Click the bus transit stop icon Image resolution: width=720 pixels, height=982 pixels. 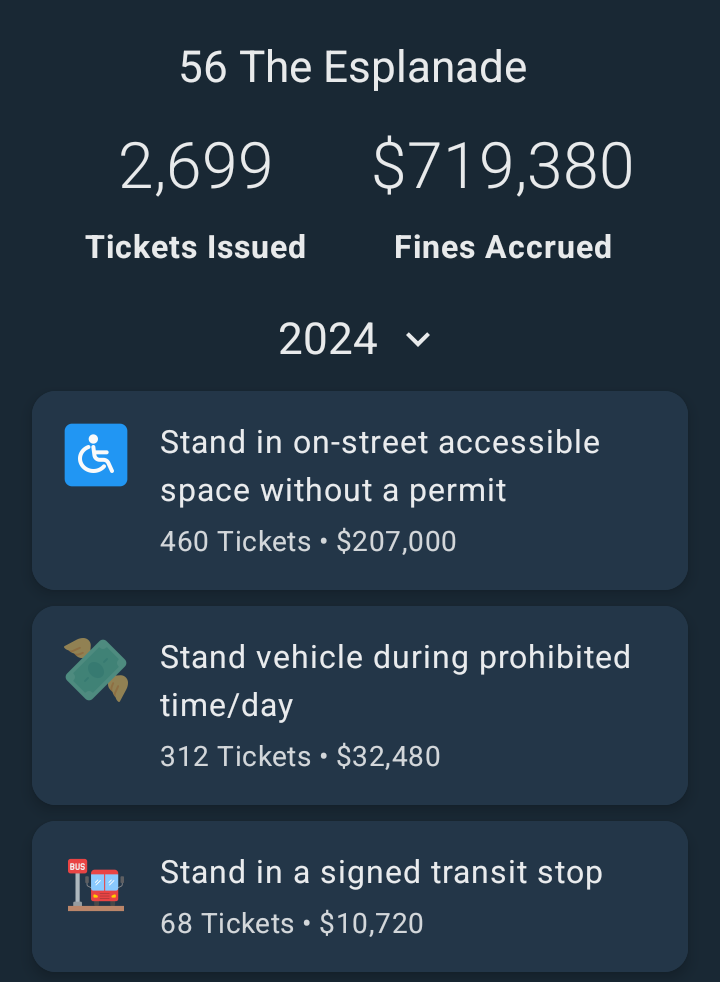tap(95, 885)
